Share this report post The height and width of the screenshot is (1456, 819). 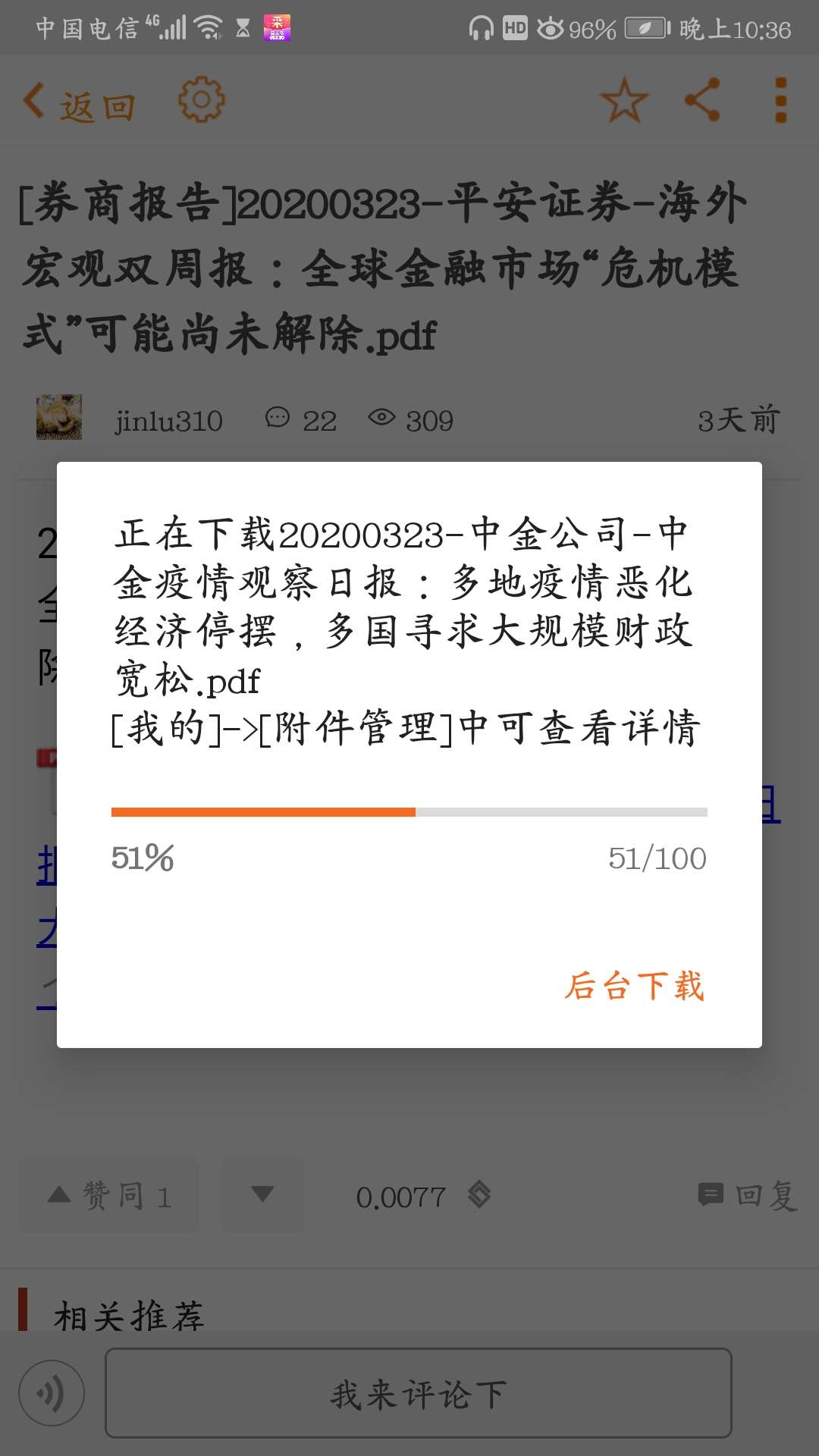702,99
